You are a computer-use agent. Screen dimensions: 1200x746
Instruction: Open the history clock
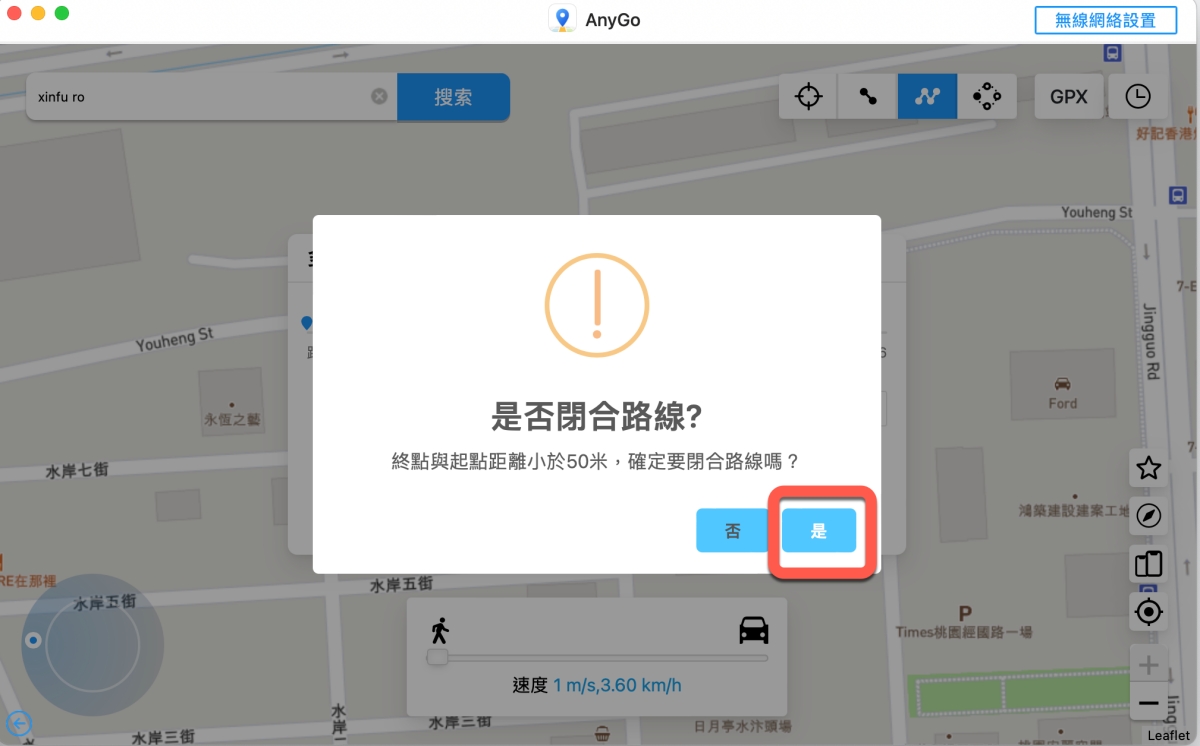1138,97
